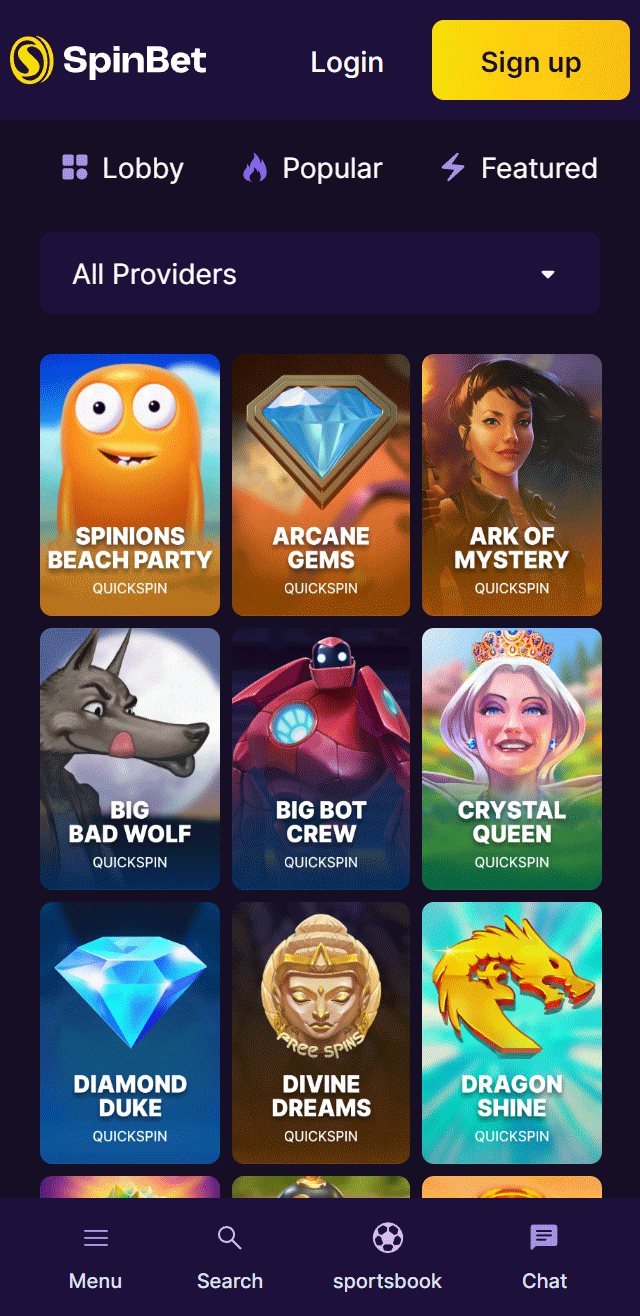Launch the Arcane Gems game
The height and width of the screenshot is (1316, 640).
pos(321,485)
